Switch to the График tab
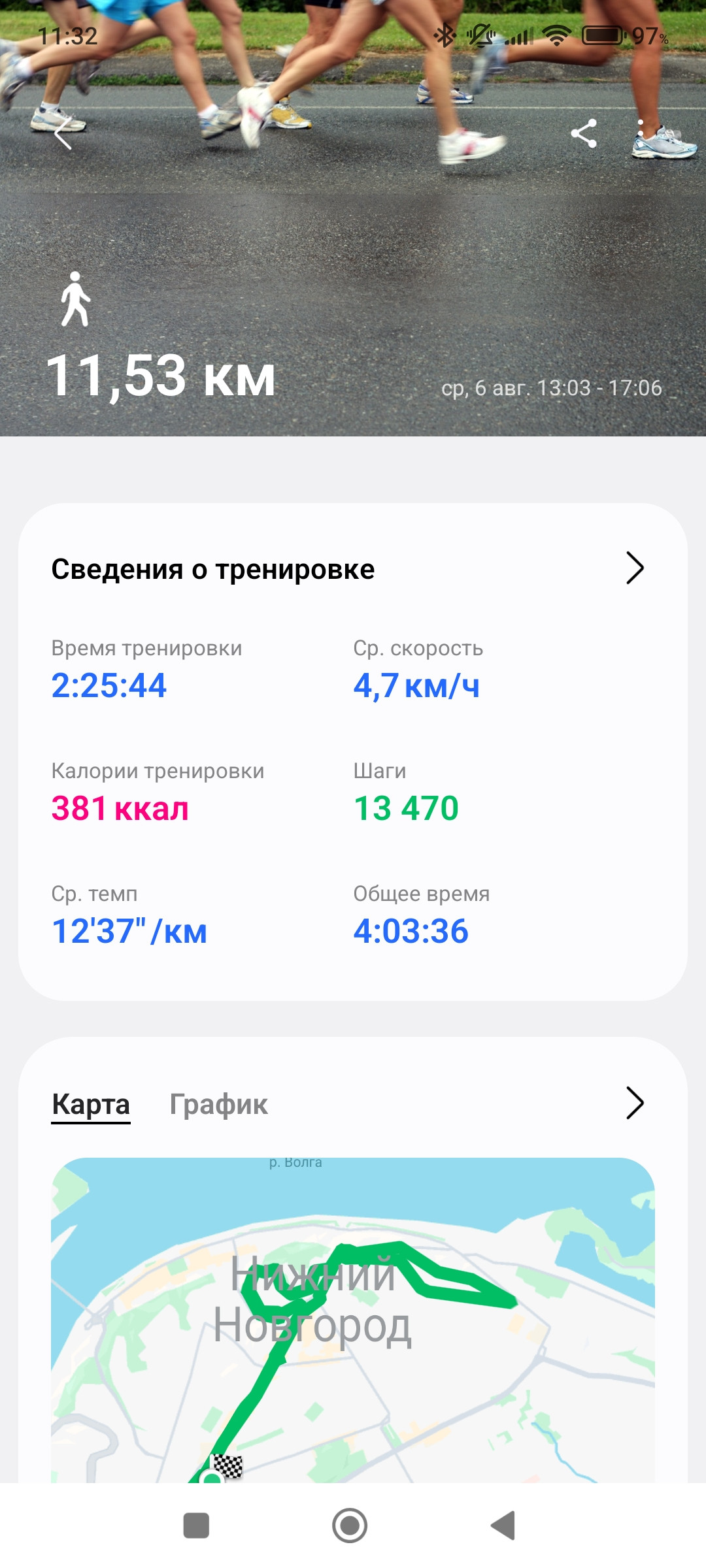The height and width of the screenshot is (1568, 706). pos(218,1104)
